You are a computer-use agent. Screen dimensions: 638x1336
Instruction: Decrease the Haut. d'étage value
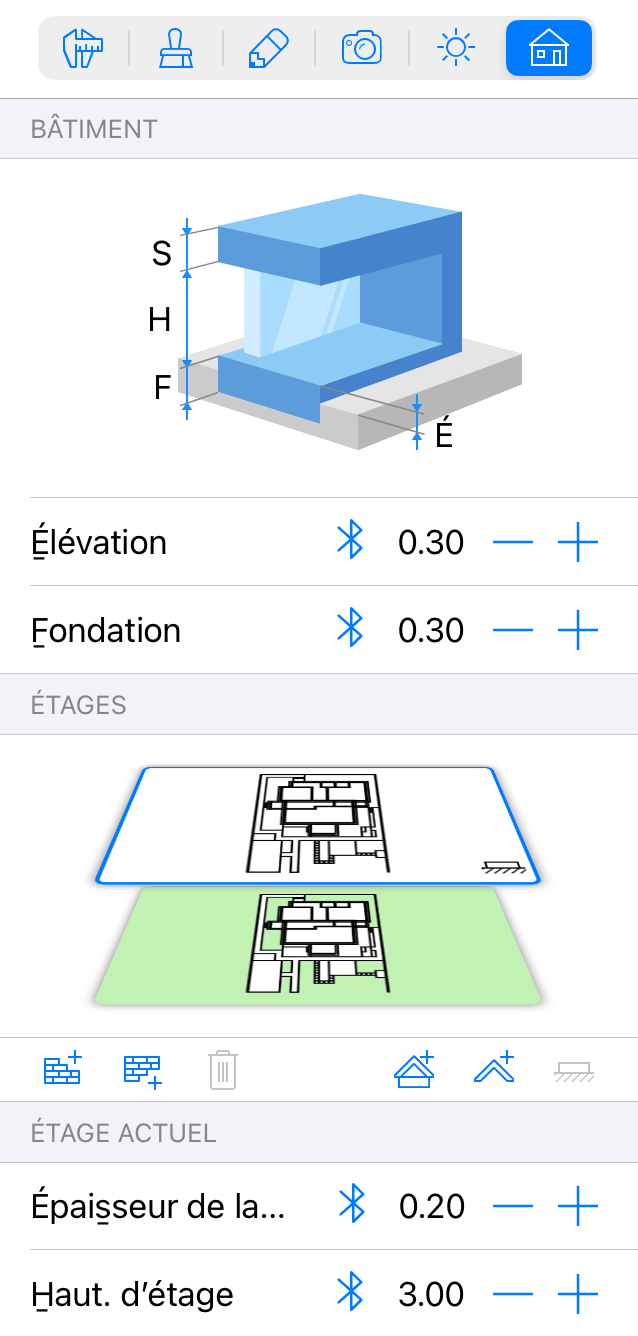coord(513,1295)
